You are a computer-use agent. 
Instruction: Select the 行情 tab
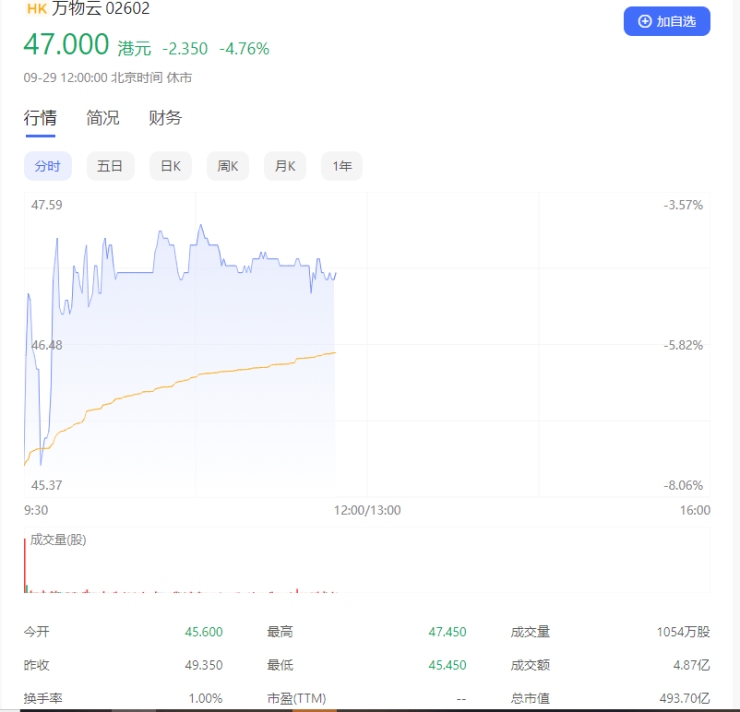tap(40, 118)
